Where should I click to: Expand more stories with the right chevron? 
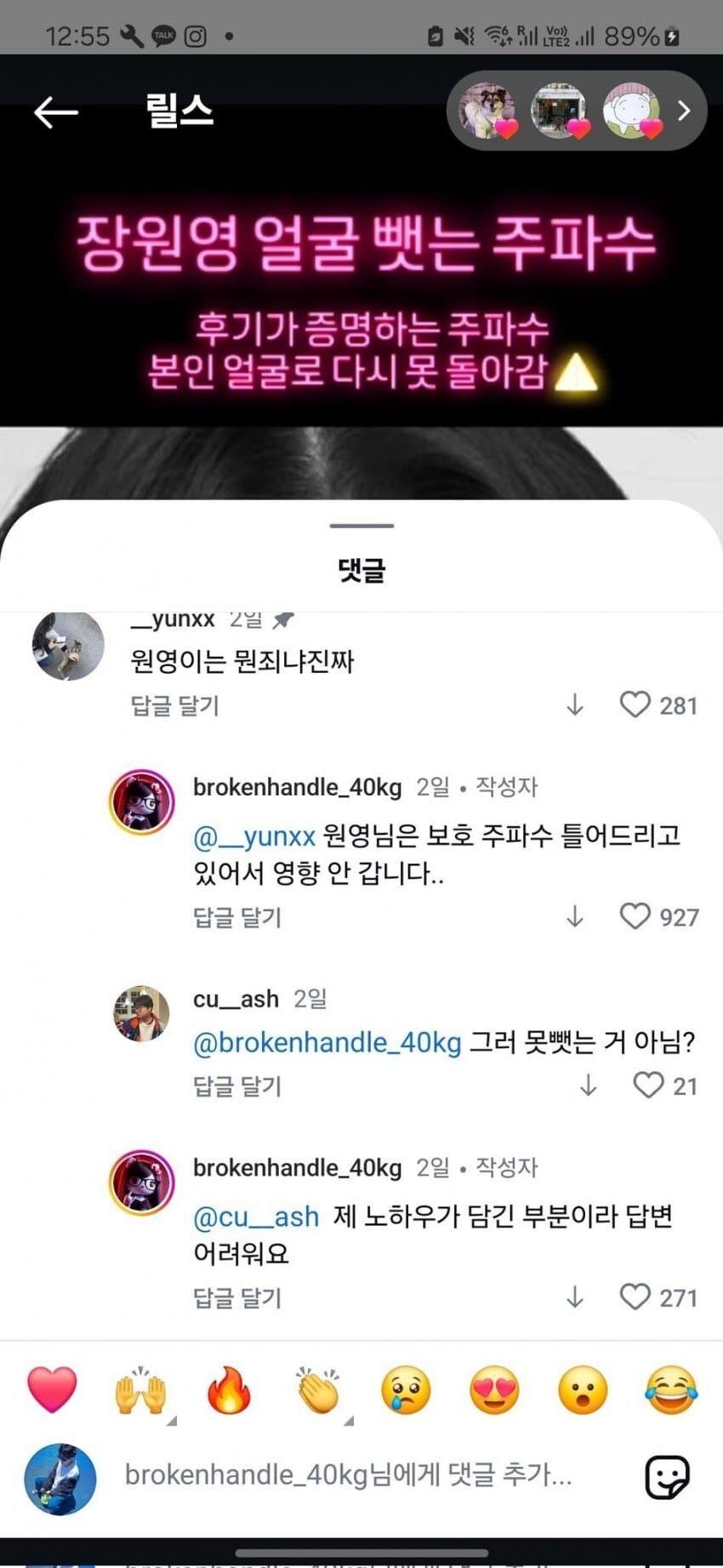(x=684, y=111)
